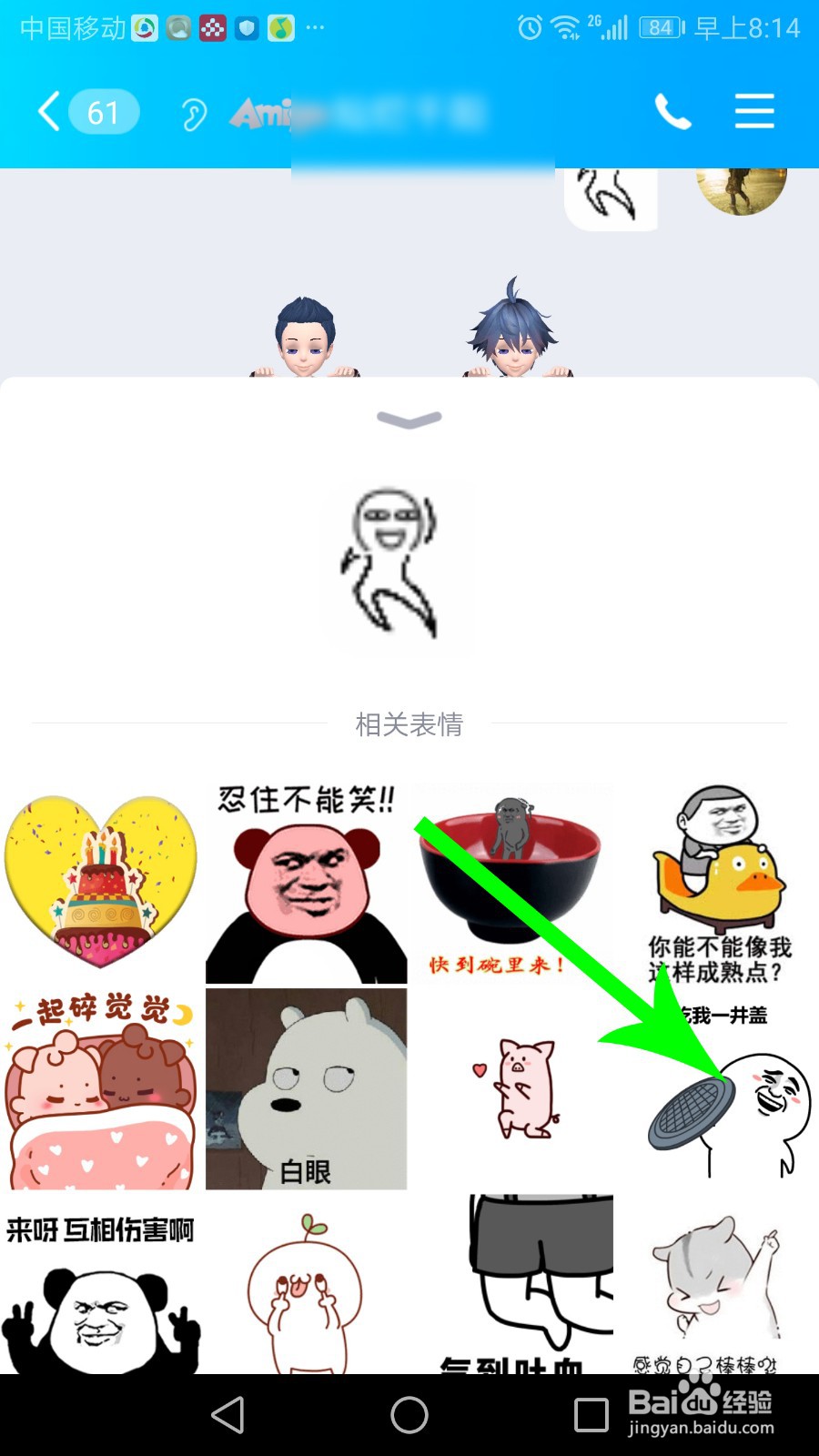Return to chat list with the back arrow
The height and width of the screenshot is (1456, 819).
(47, 111)
